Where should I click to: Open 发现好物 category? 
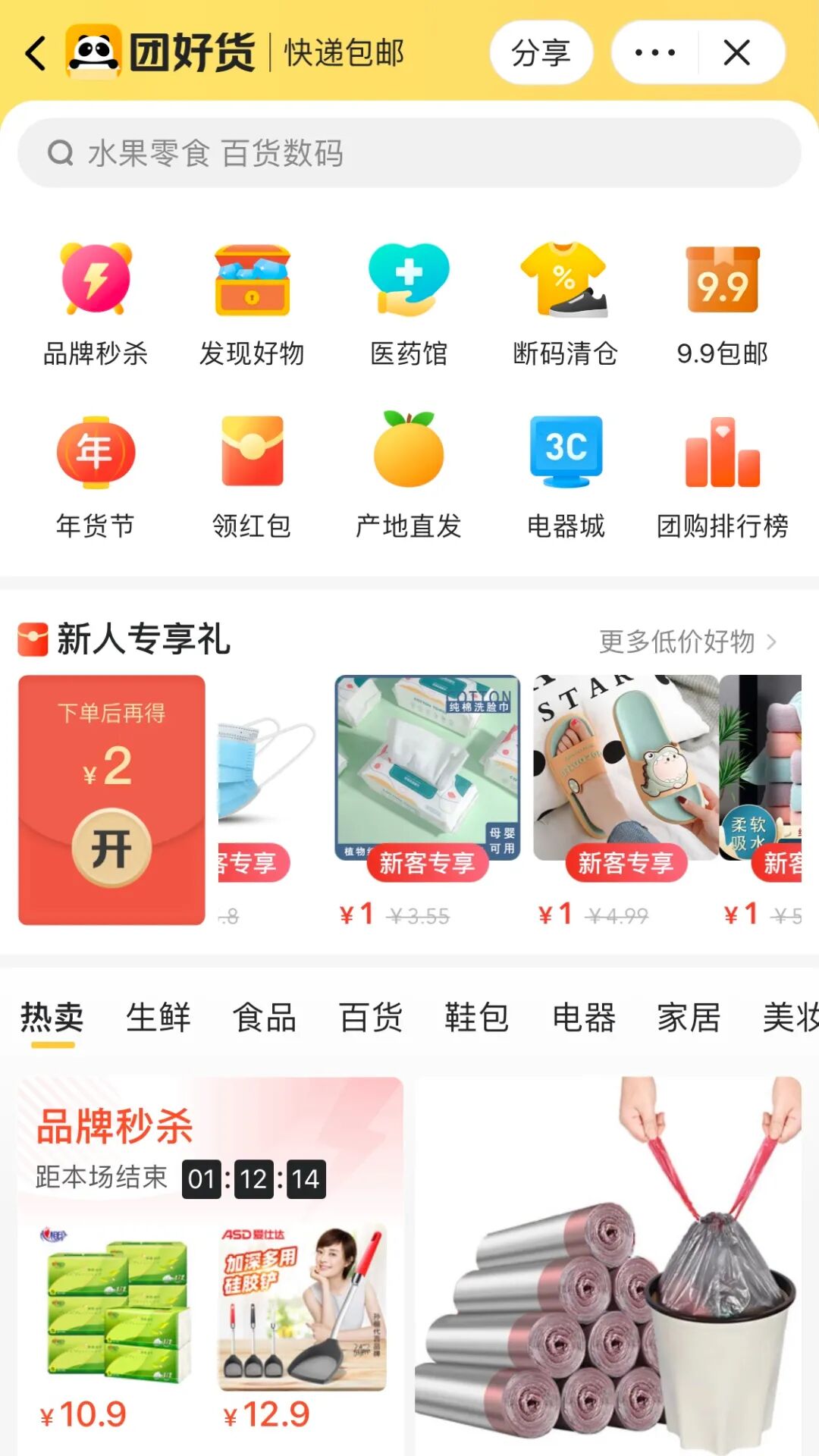253,303
